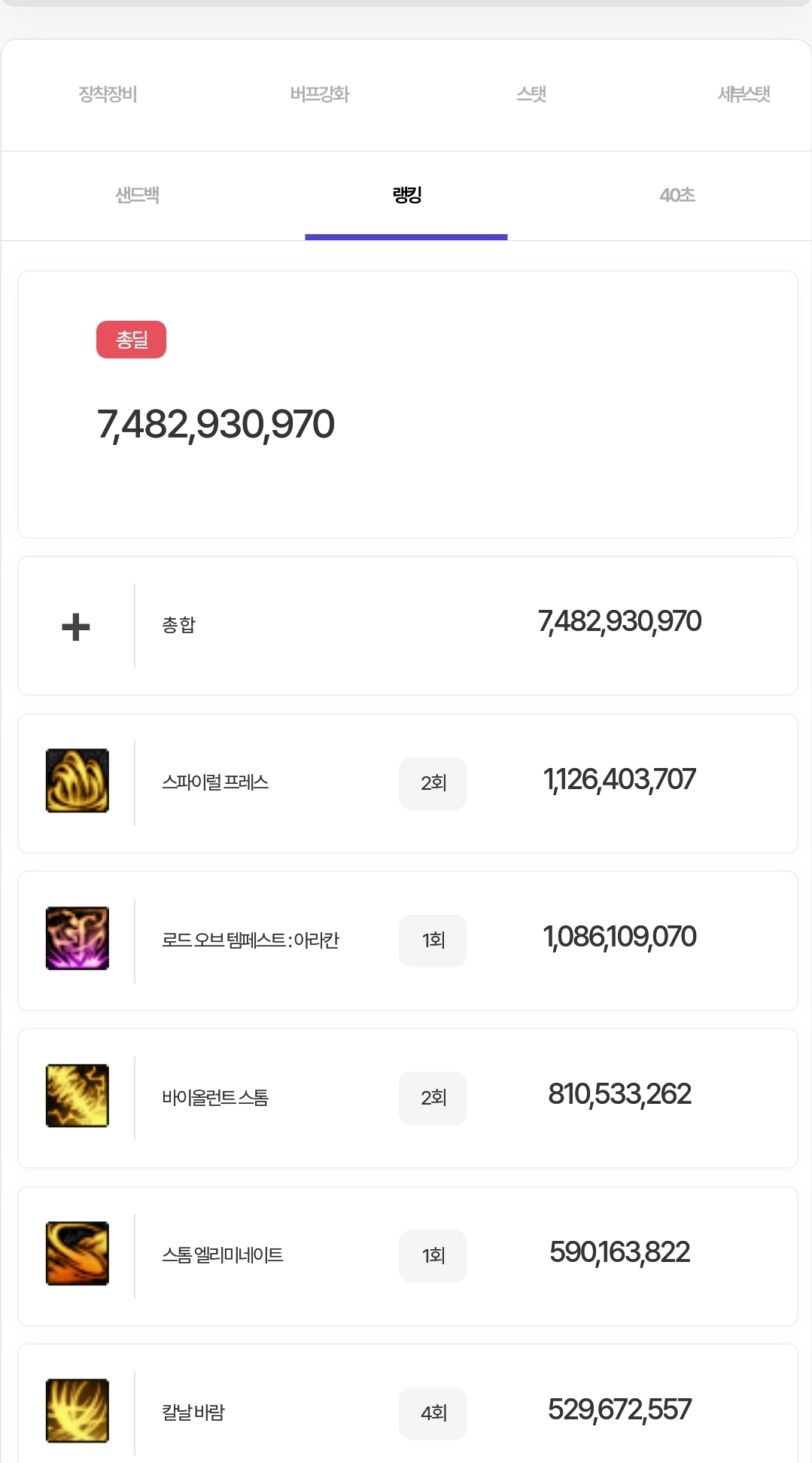Select the 스탯 tab

(x=531, y=94)
